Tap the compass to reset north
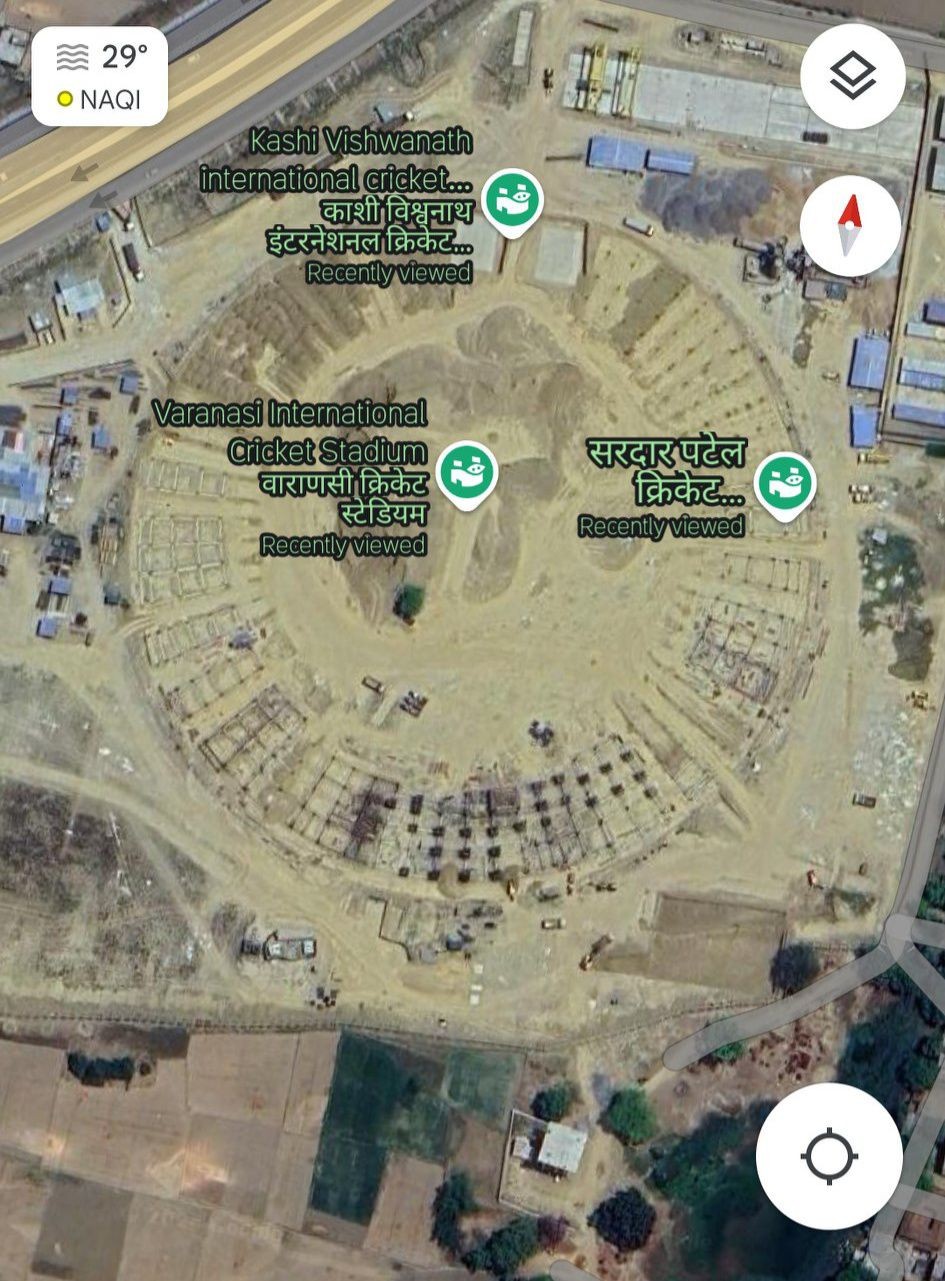The width and height of the screenshot is (945, 1281). 850,226
